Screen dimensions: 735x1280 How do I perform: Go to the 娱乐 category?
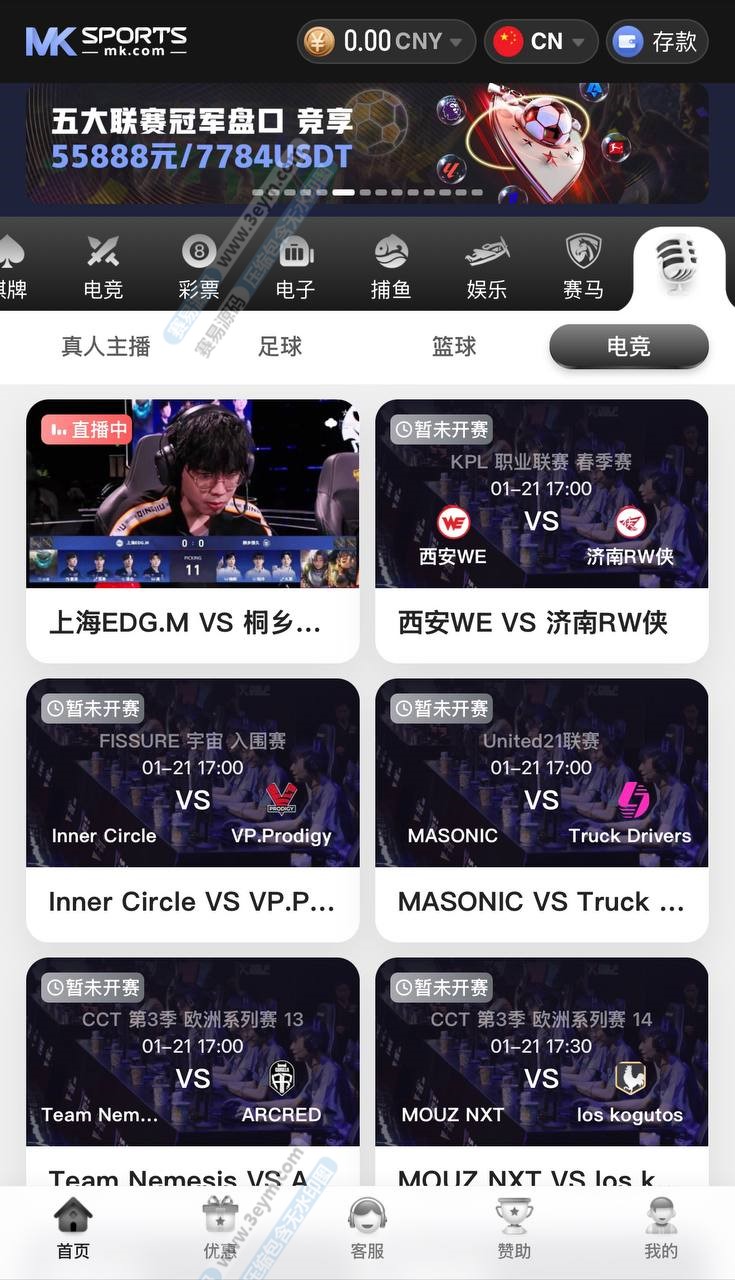(487, 268)
